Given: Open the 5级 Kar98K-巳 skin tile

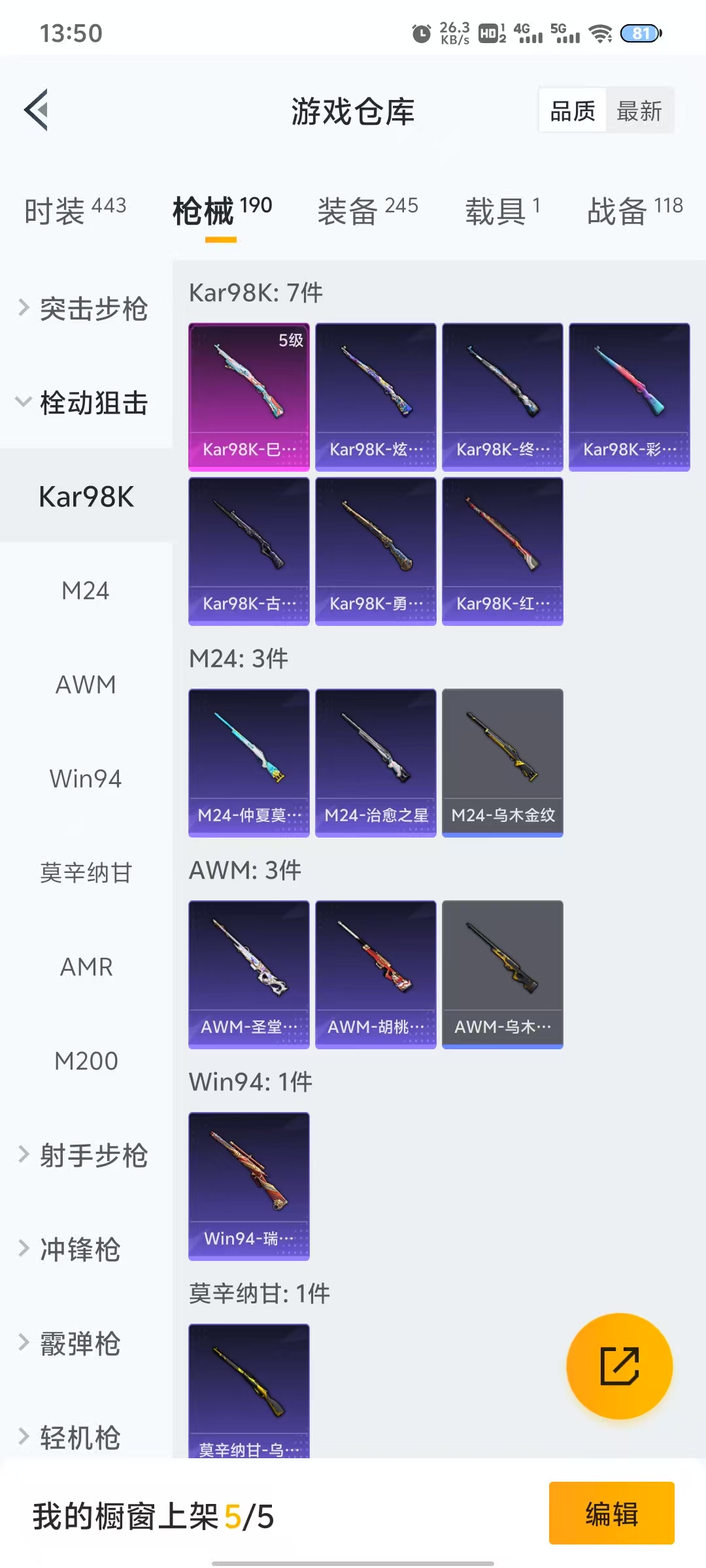Looking at the screenshot, I should click(x=248, y=396).
